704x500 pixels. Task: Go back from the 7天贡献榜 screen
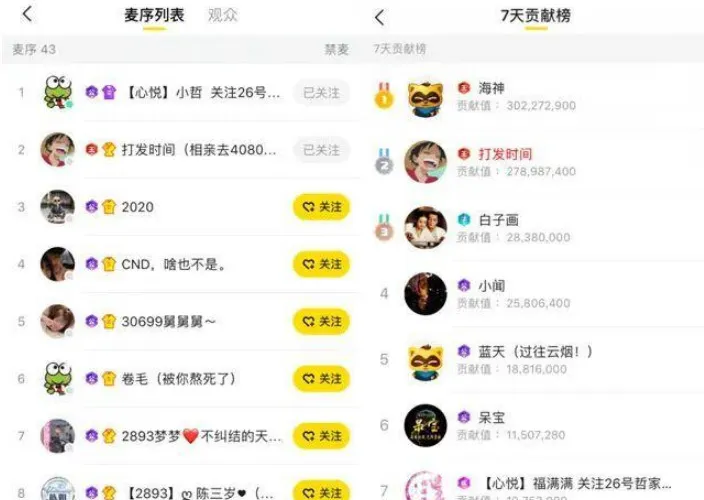pos(379,17)
